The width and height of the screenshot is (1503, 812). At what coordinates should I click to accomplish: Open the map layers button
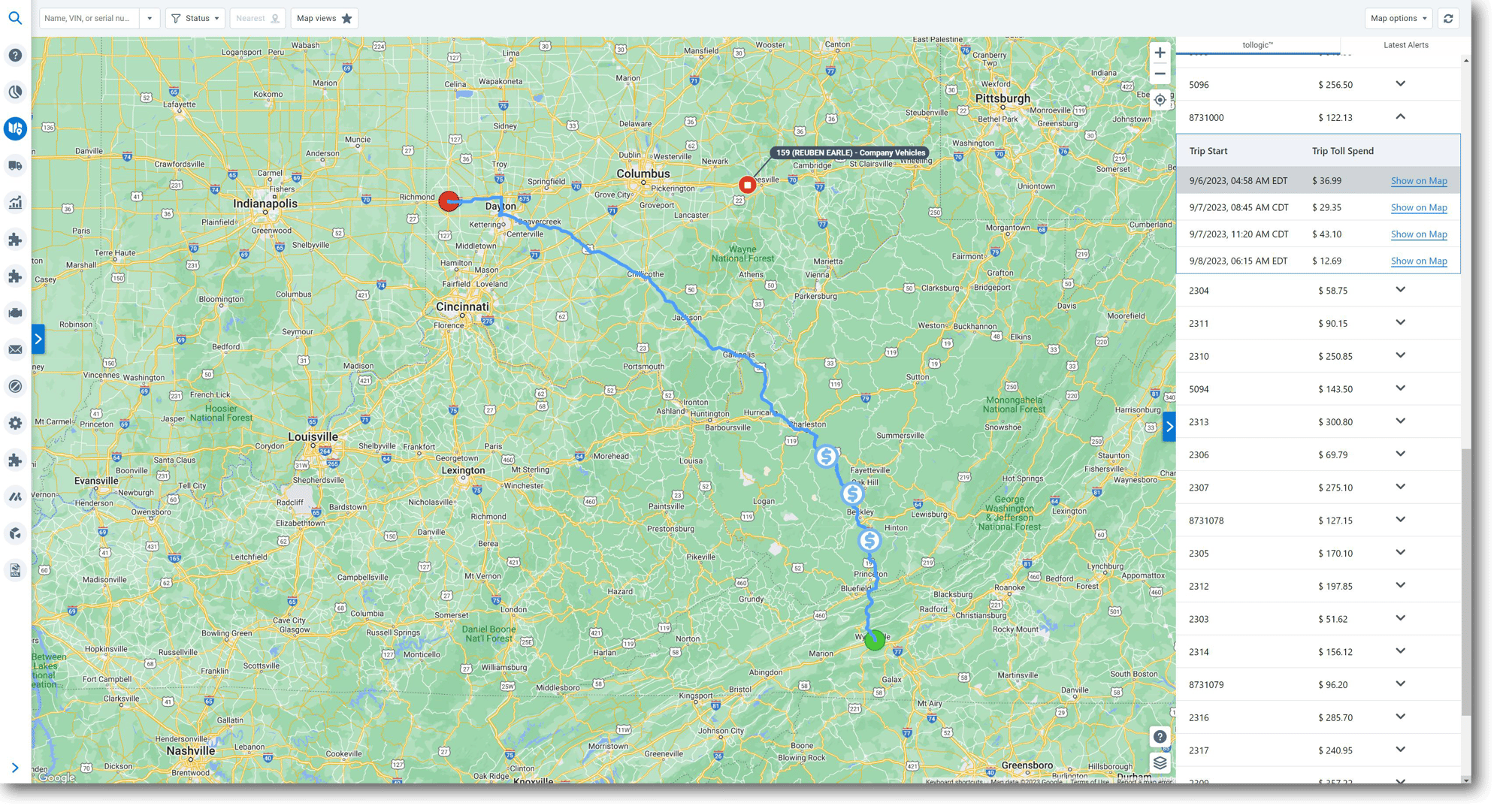(x=1160, y=762)
